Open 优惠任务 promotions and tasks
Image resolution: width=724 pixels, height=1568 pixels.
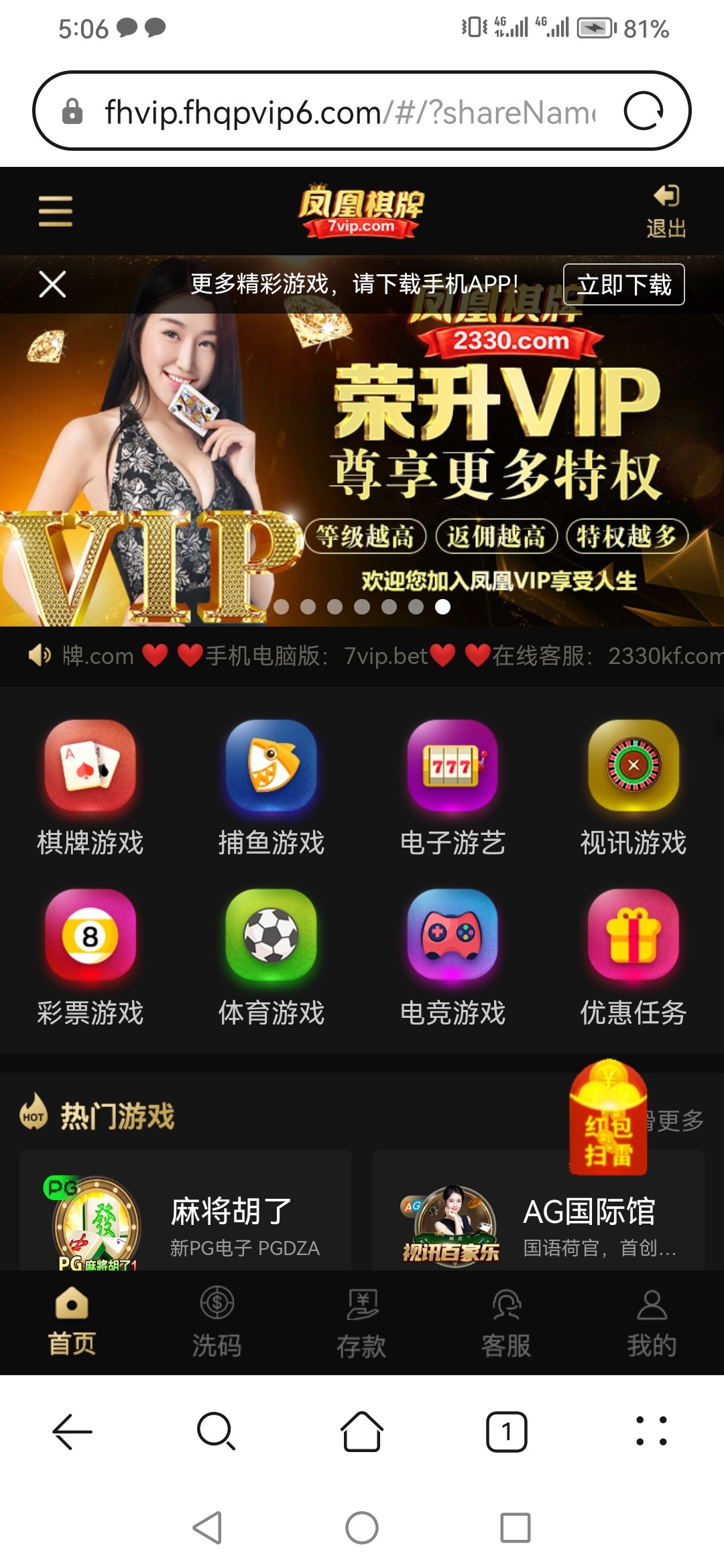[x=633, y=957]
